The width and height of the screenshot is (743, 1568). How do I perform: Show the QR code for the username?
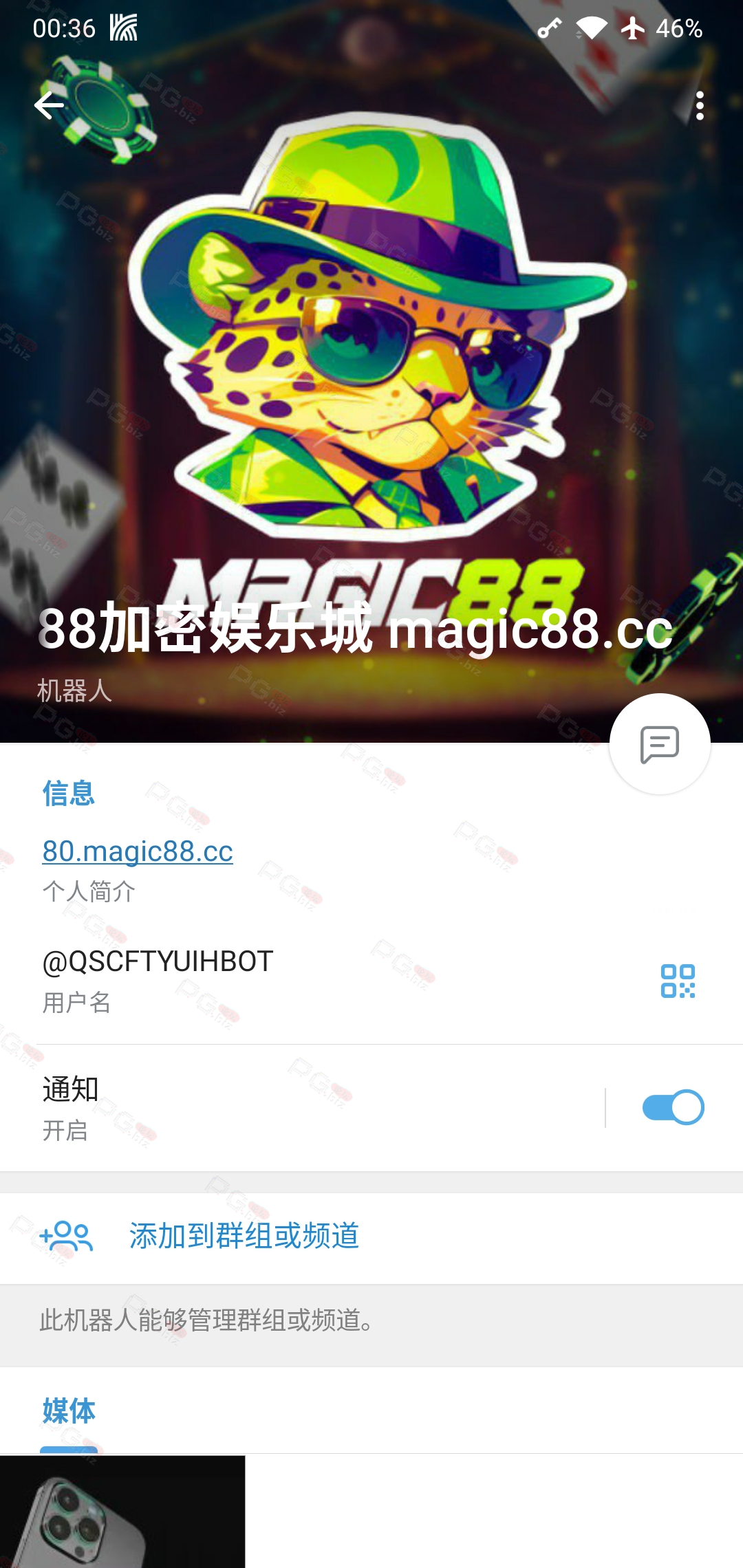pyautogui.click(x=678, y=981)
